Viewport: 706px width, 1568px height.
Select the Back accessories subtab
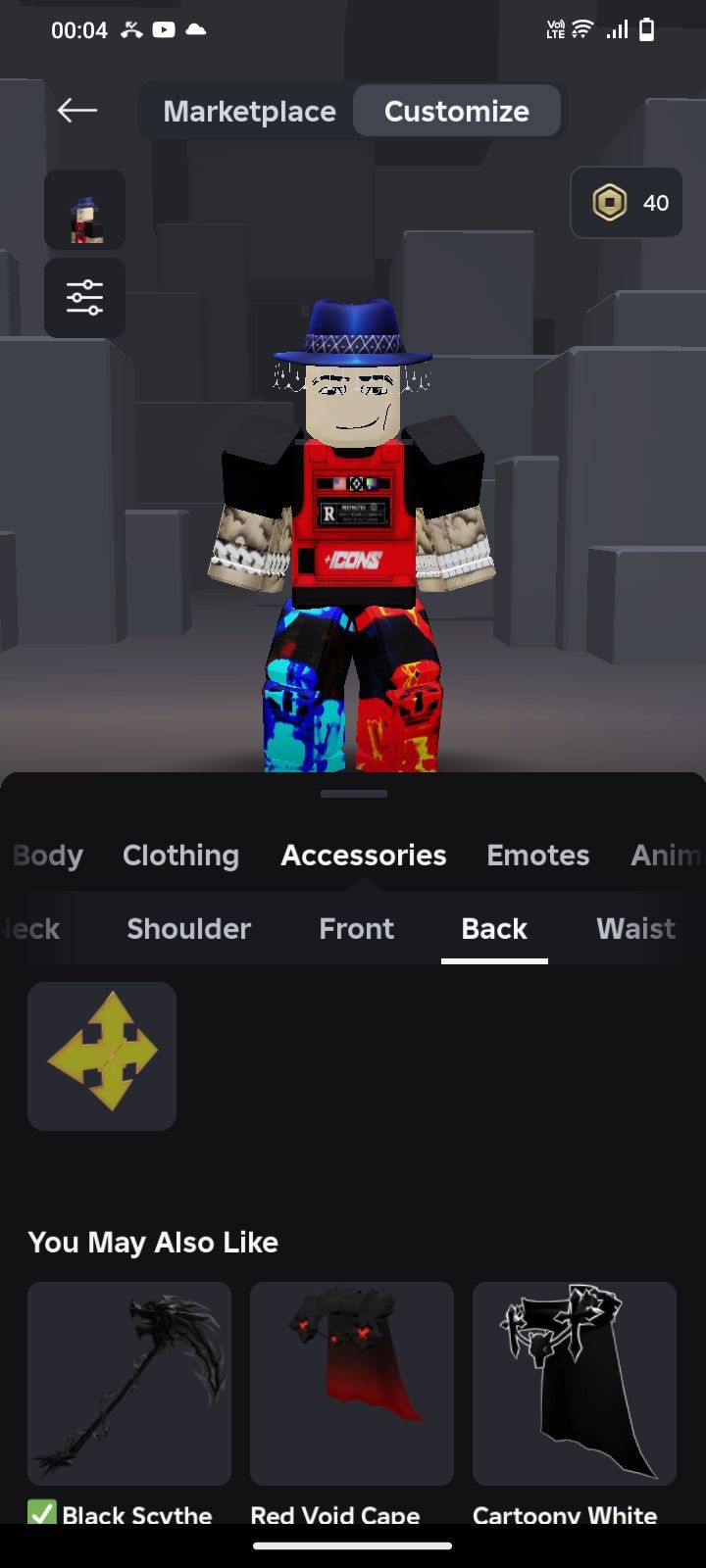coord(494,929)
